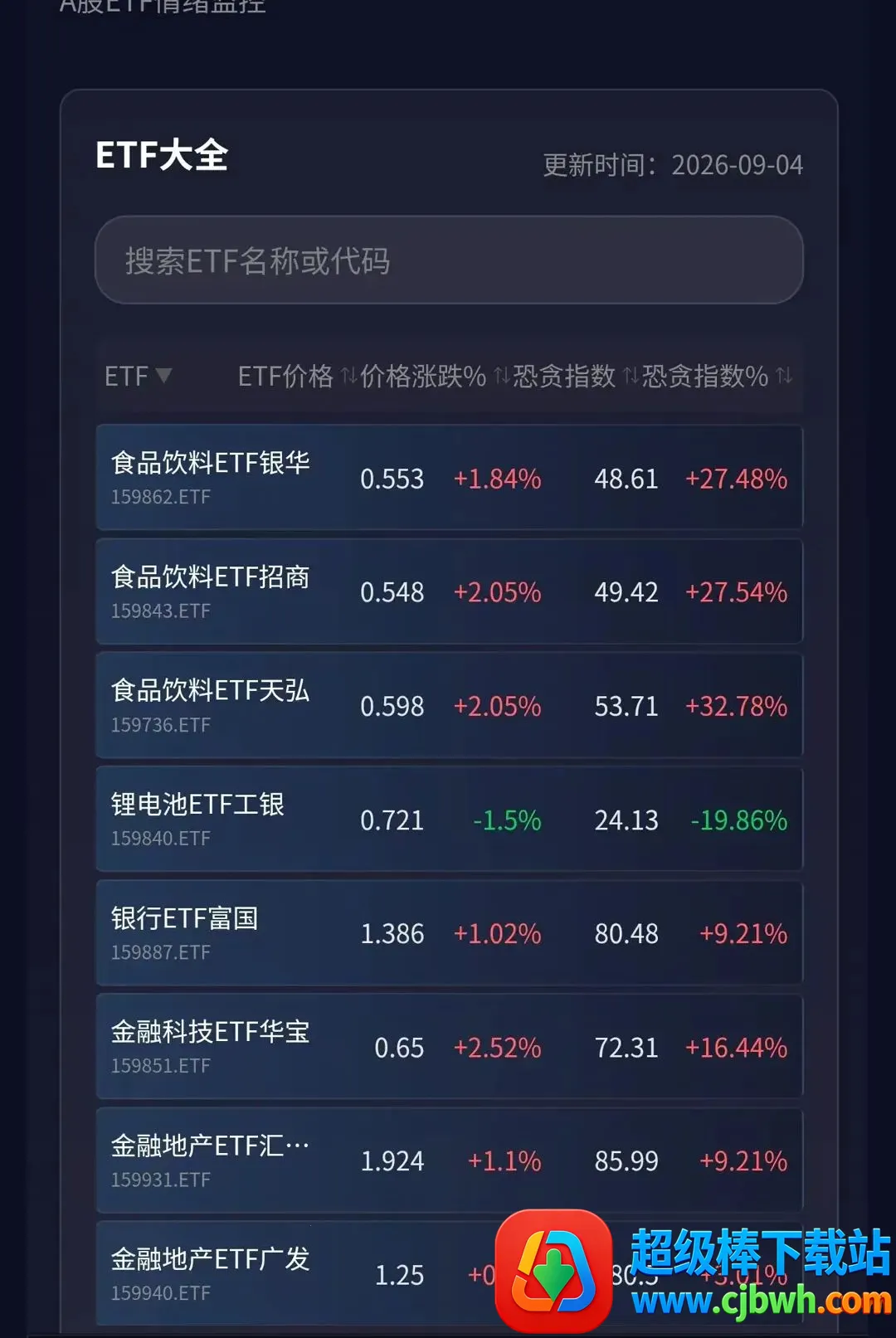
Task: Open 银行ETF富国 row
Action: pyautogui.click(x=449, y=932)
